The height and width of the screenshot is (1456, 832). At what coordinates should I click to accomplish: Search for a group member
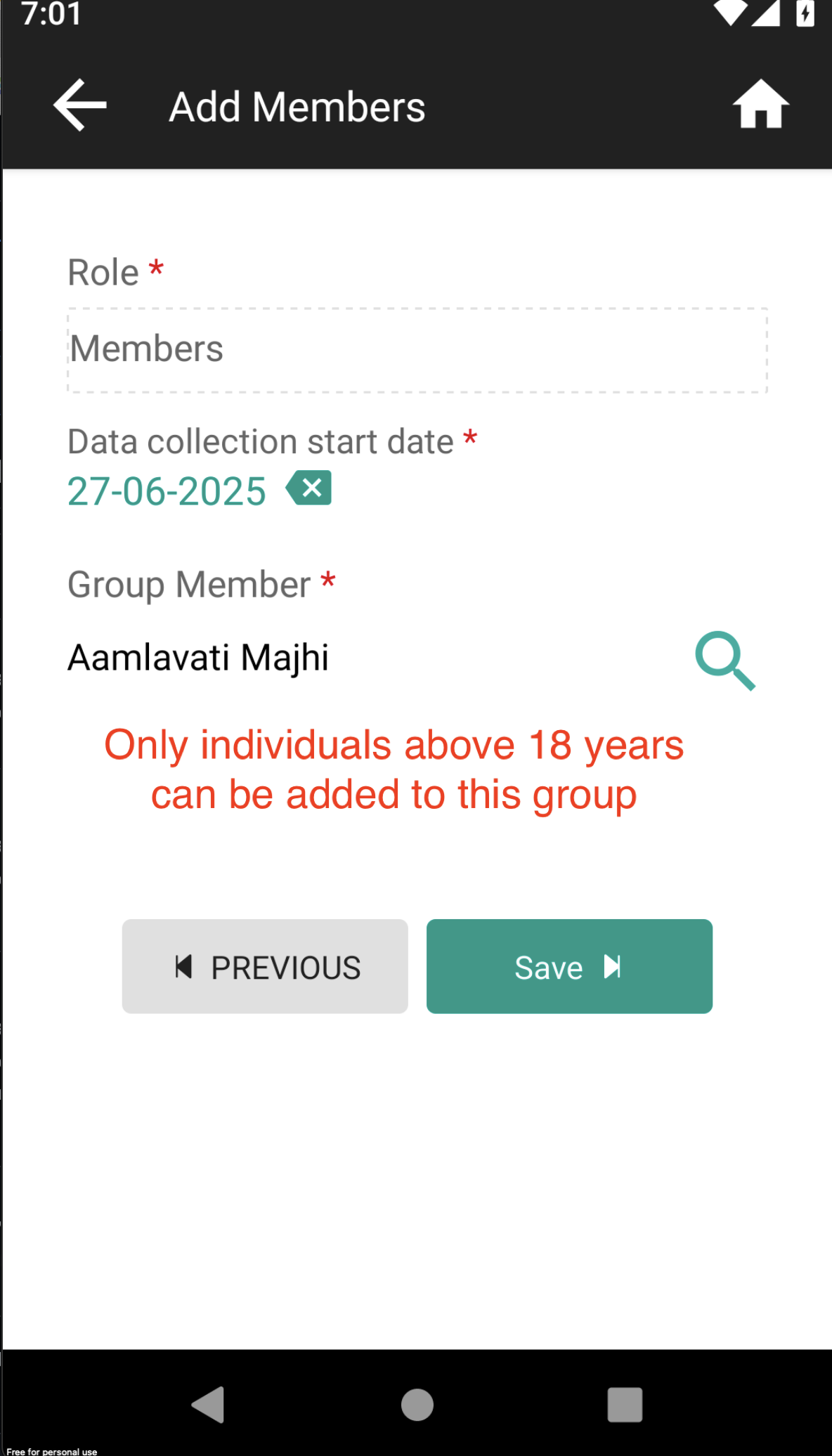[x=725, y=661]
